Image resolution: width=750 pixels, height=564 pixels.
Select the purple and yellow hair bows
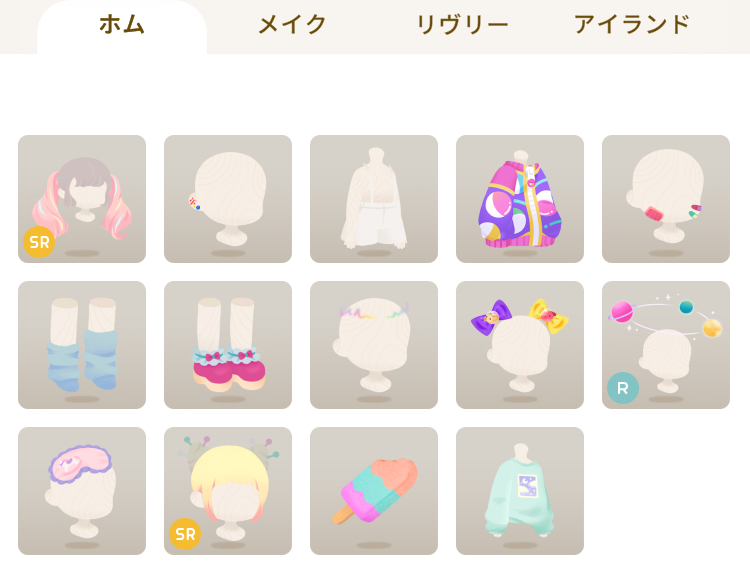point(520,345)
